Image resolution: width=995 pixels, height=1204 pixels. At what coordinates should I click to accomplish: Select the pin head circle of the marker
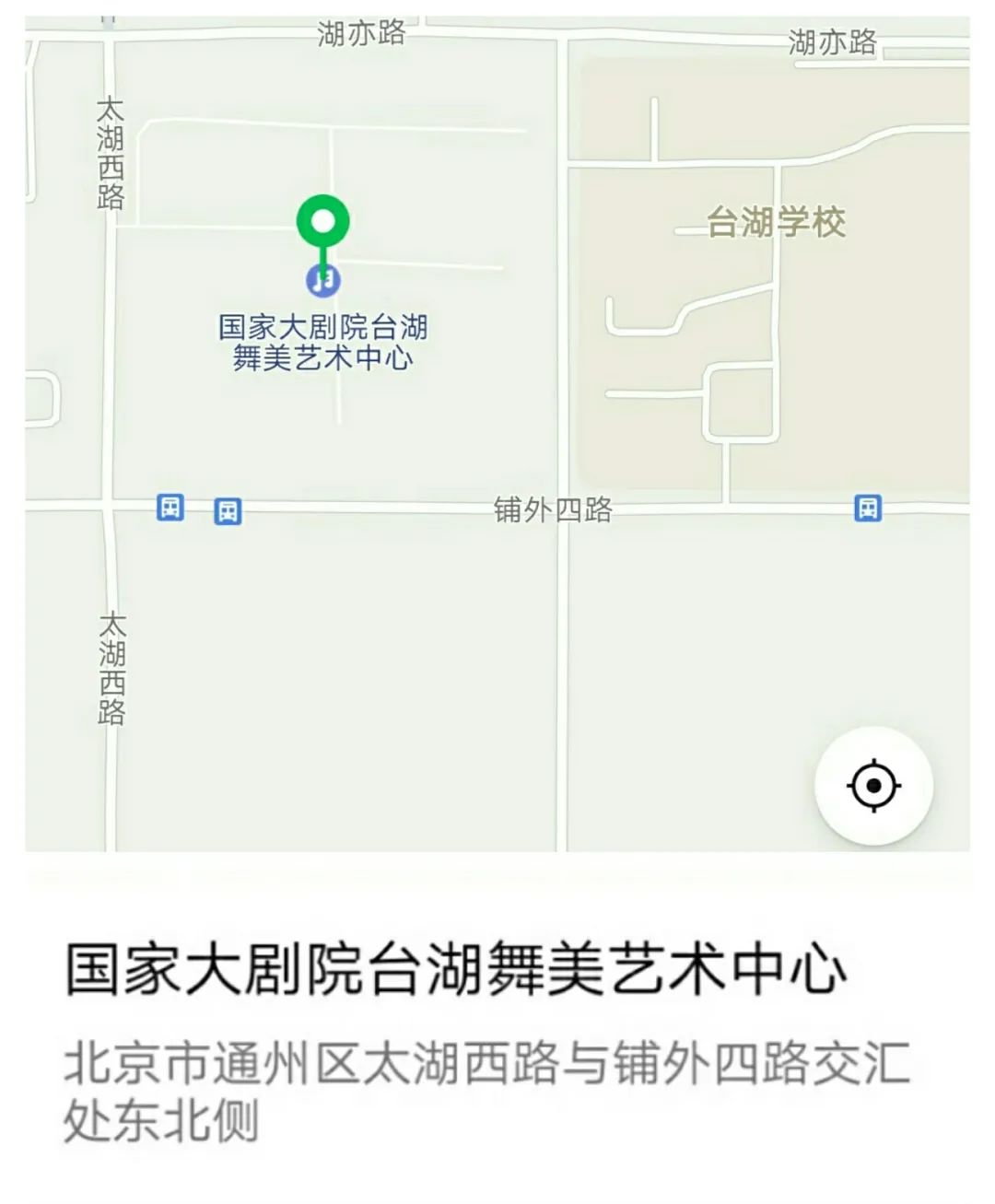tap(323, 221)
